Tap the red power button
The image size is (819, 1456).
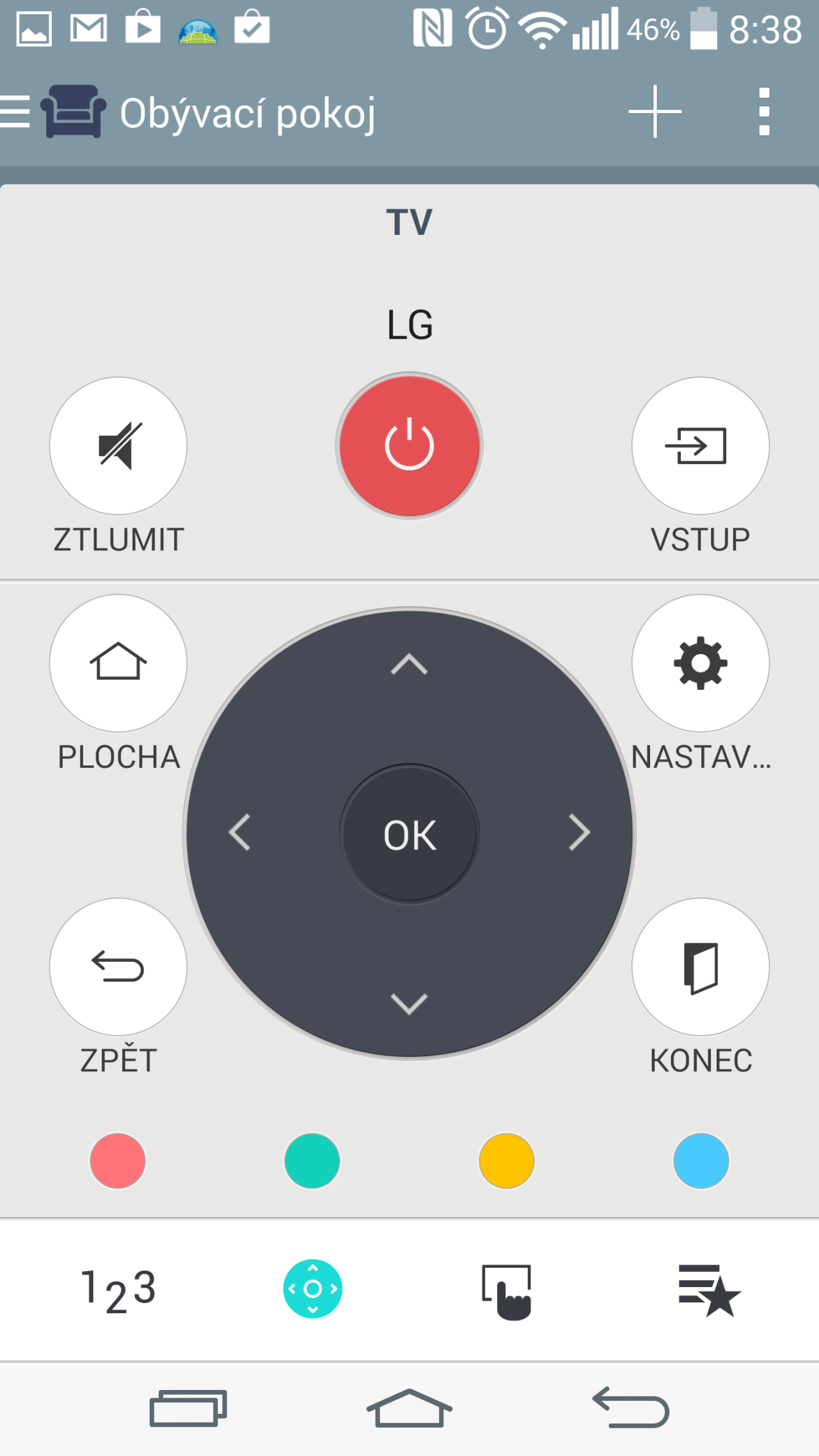pos(409,446)
